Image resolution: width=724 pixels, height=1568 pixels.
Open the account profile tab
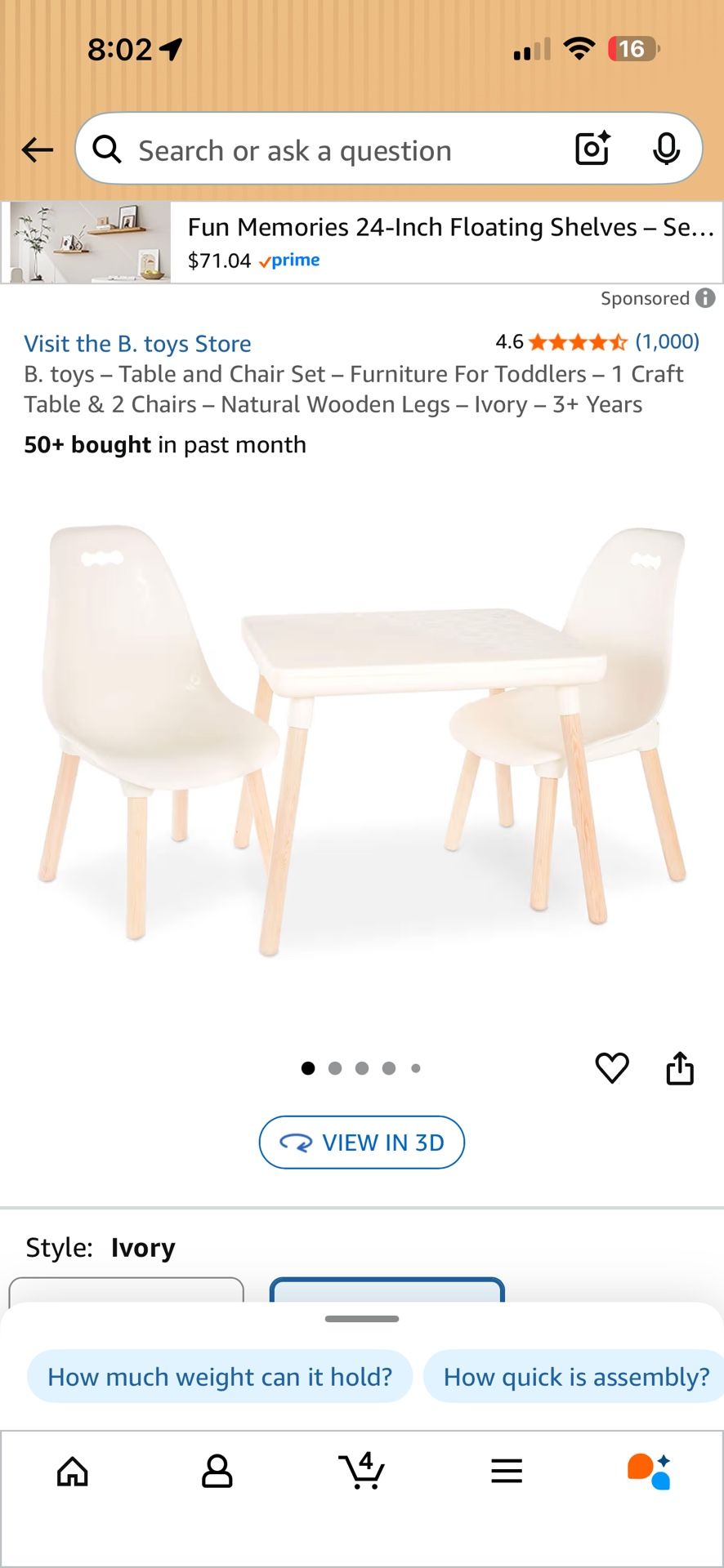[x=217, y=1472]
